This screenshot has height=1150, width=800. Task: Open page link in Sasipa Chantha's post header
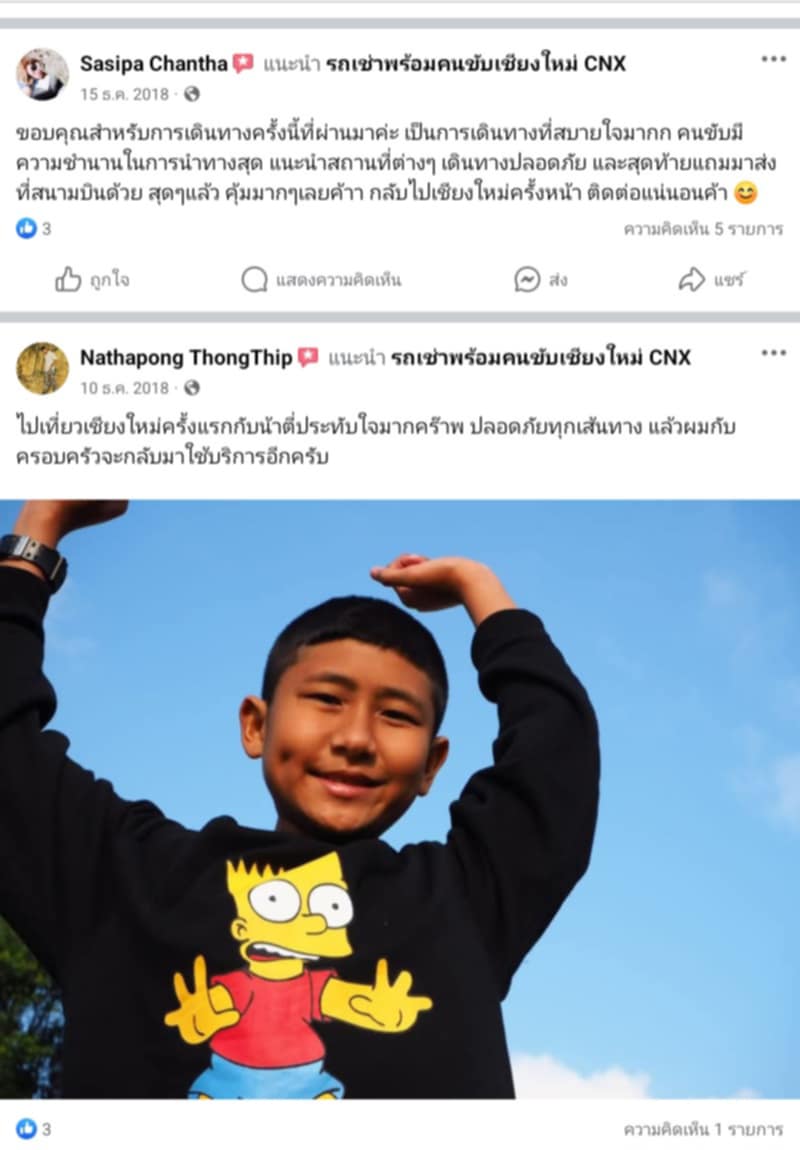pyautogui.click(x=508, y=64)
